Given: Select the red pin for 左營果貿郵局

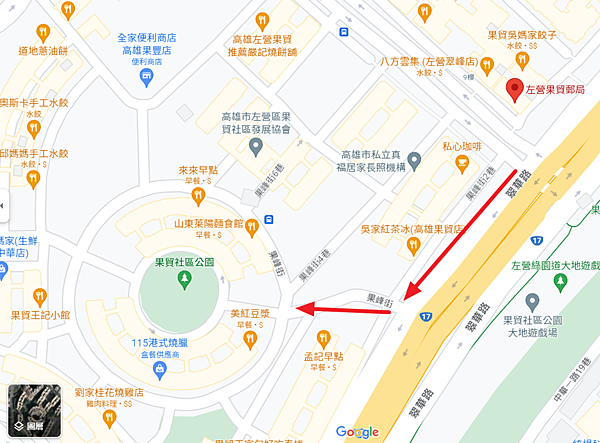Looking at the screenshot, I should [515, 90].
